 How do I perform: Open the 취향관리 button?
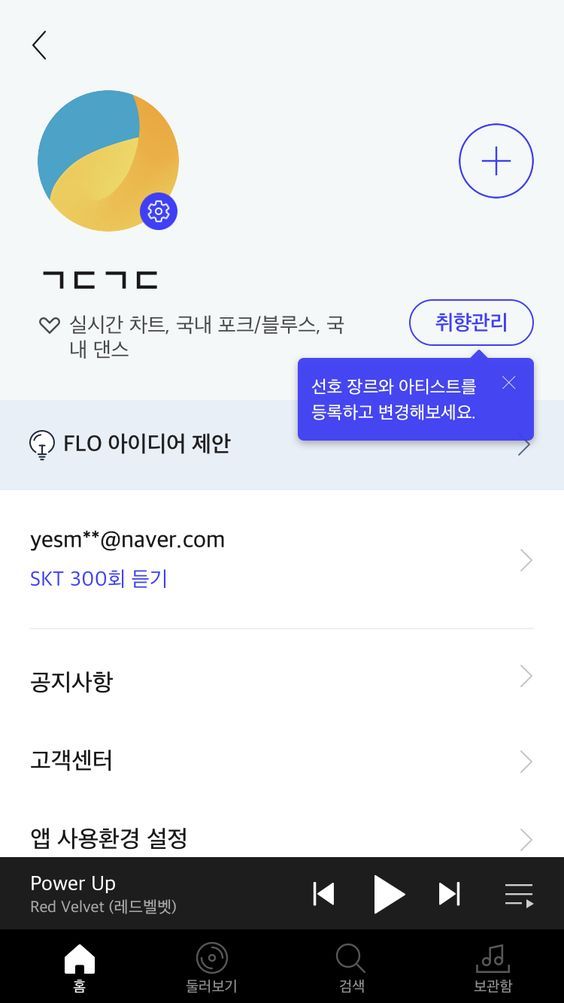(x=471, y=322)
